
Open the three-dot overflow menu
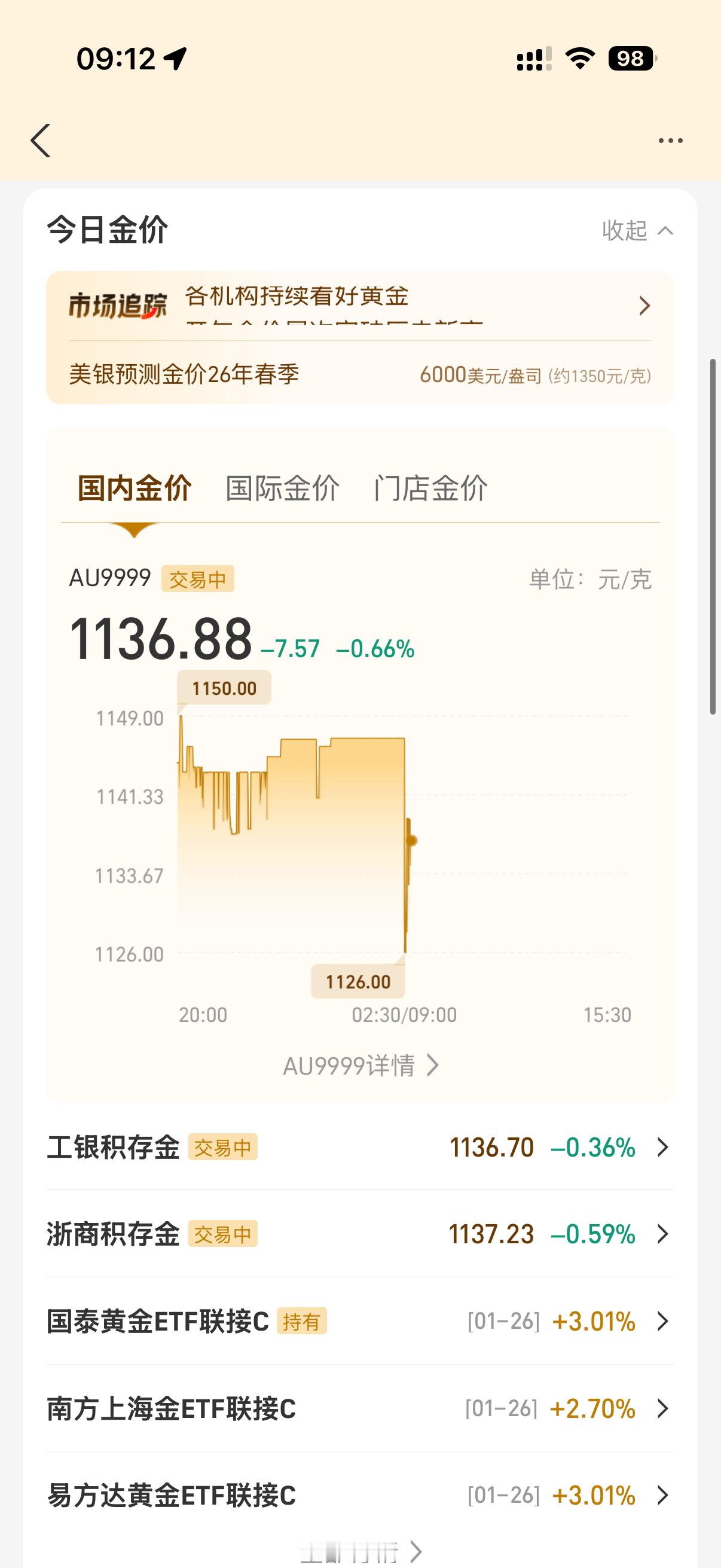(670, 141)
